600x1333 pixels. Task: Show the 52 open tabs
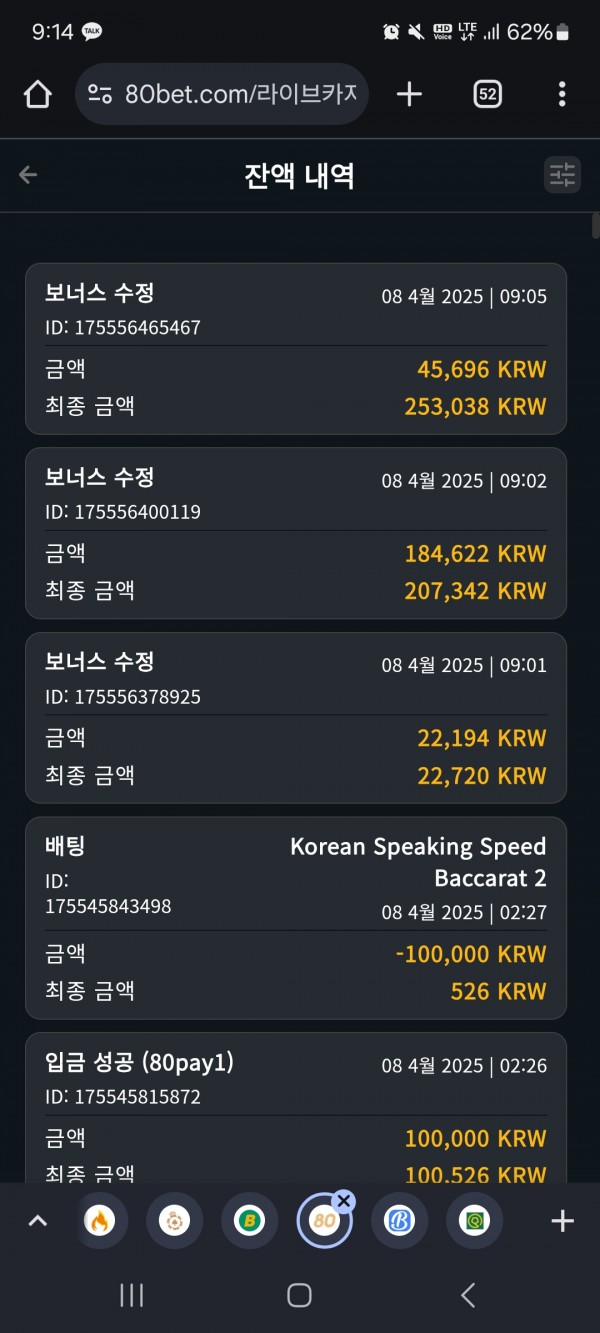[487, 95]
